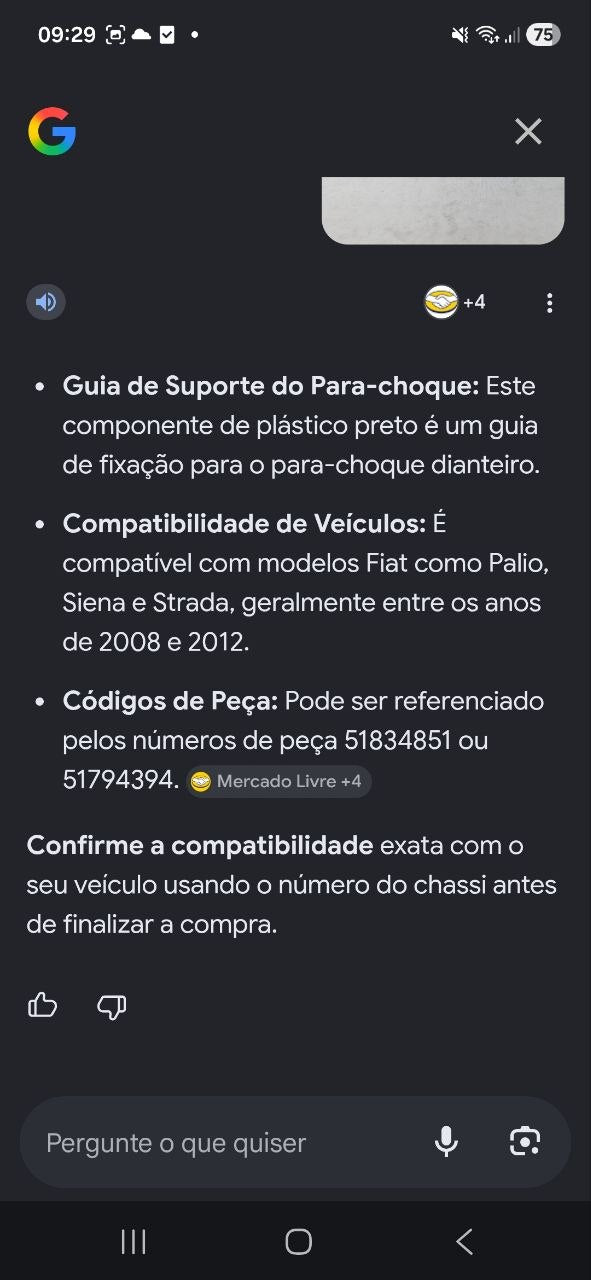591x1280 pixels.
Task: Open the uploaded image thumbnail
Action: (443, 210)
